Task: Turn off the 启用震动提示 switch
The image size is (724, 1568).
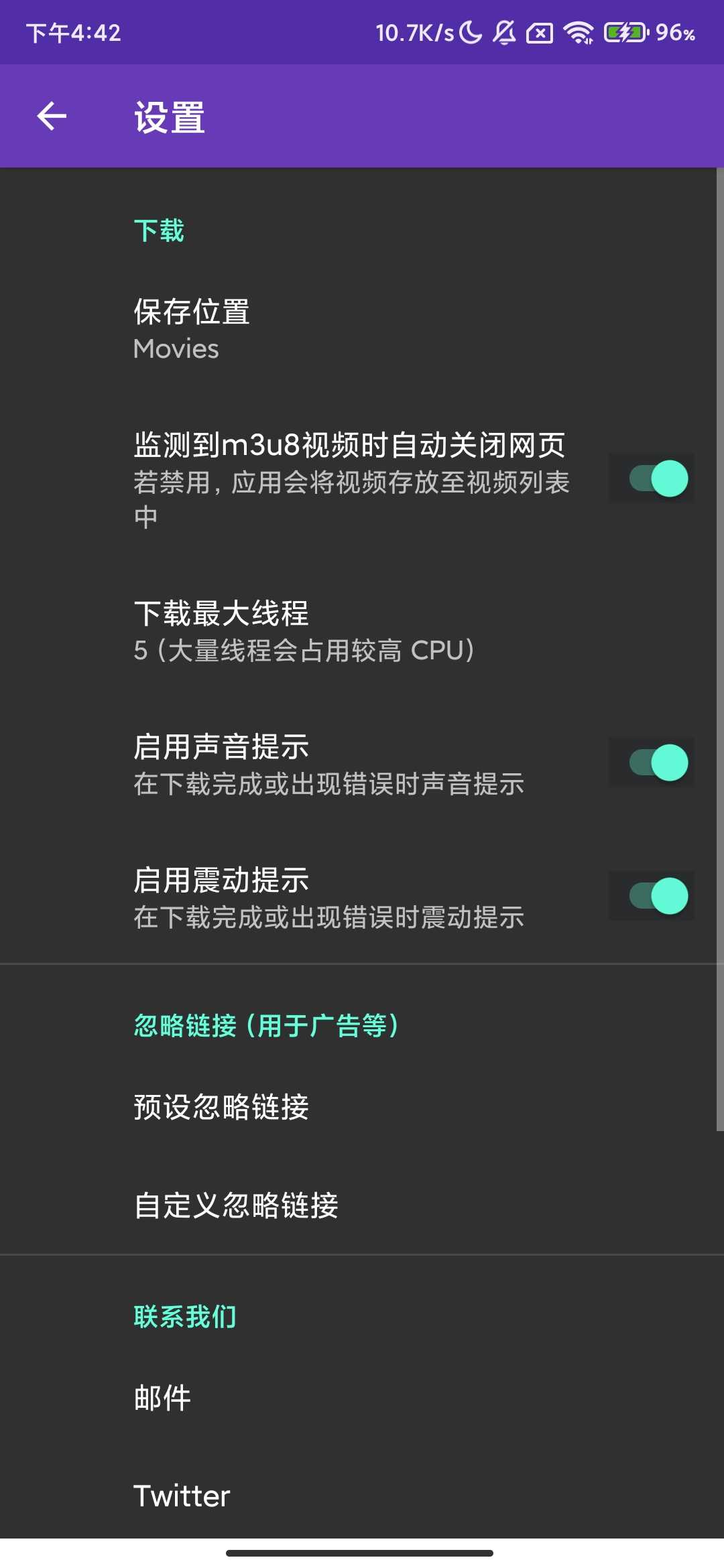Action: point(658,896)
